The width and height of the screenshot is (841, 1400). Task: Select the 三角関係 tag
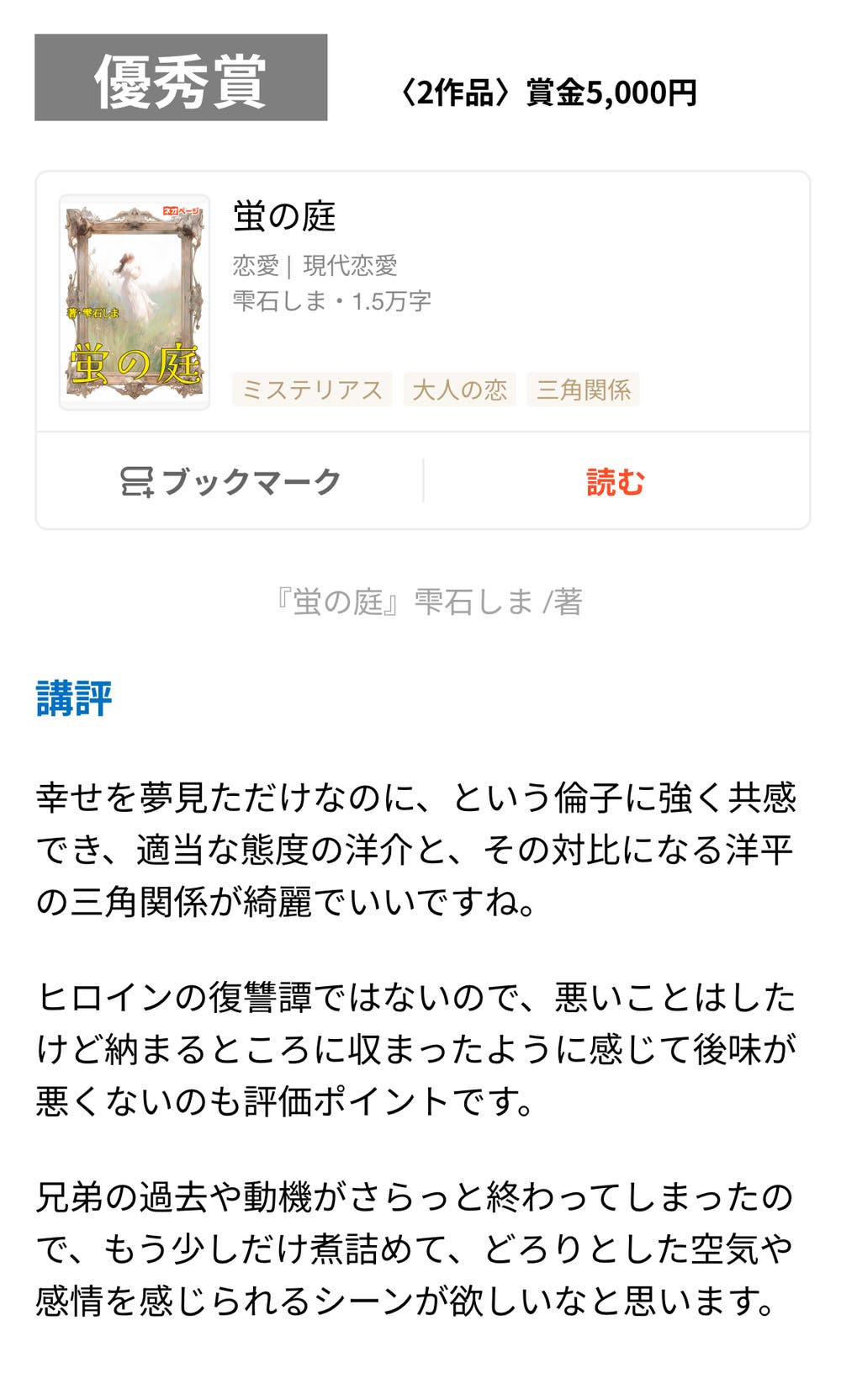point(584,389)
